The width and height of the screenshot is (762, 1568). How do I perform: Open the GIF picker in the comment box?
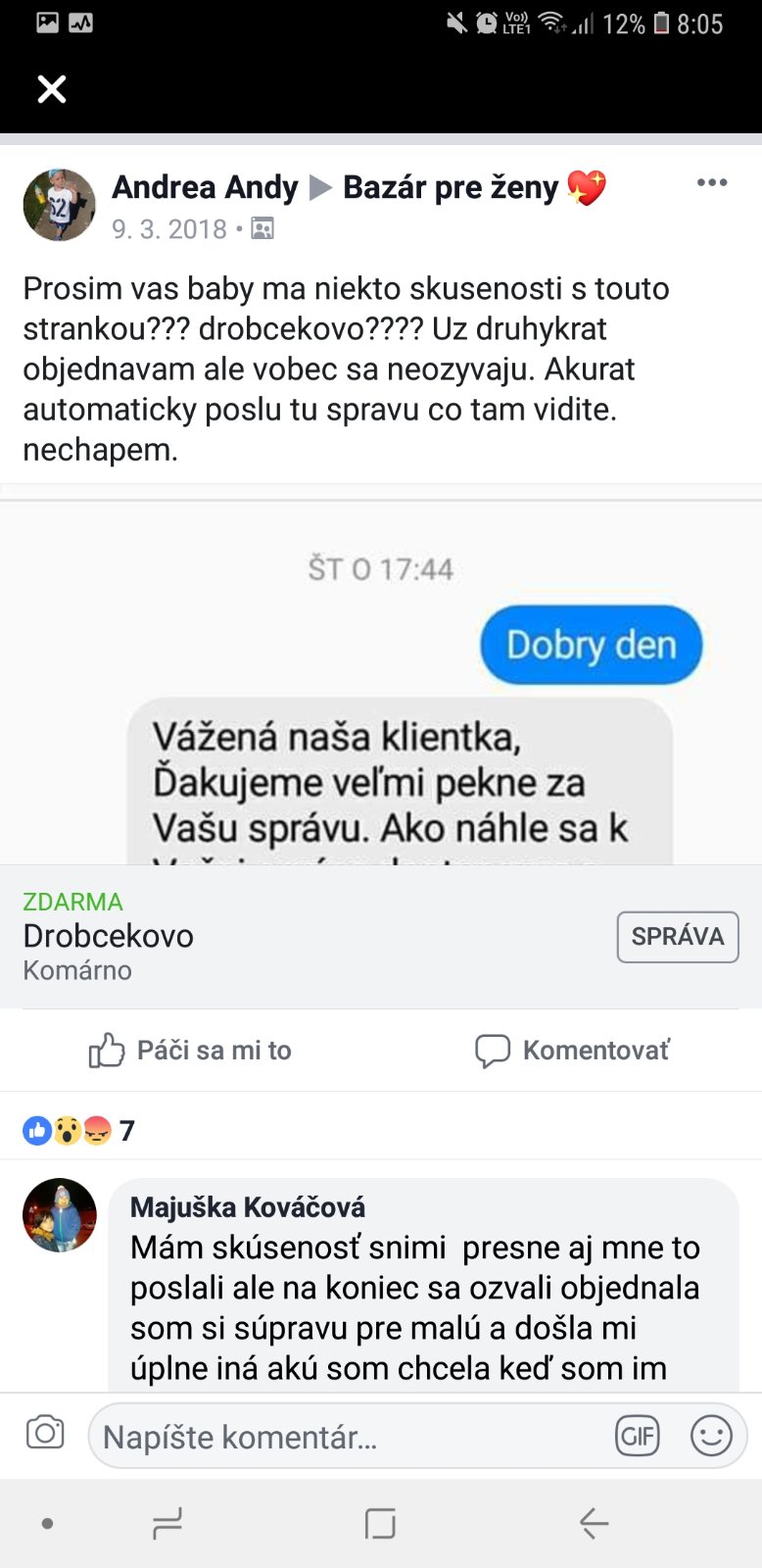pyautogui.click(x=637, y=1438)
